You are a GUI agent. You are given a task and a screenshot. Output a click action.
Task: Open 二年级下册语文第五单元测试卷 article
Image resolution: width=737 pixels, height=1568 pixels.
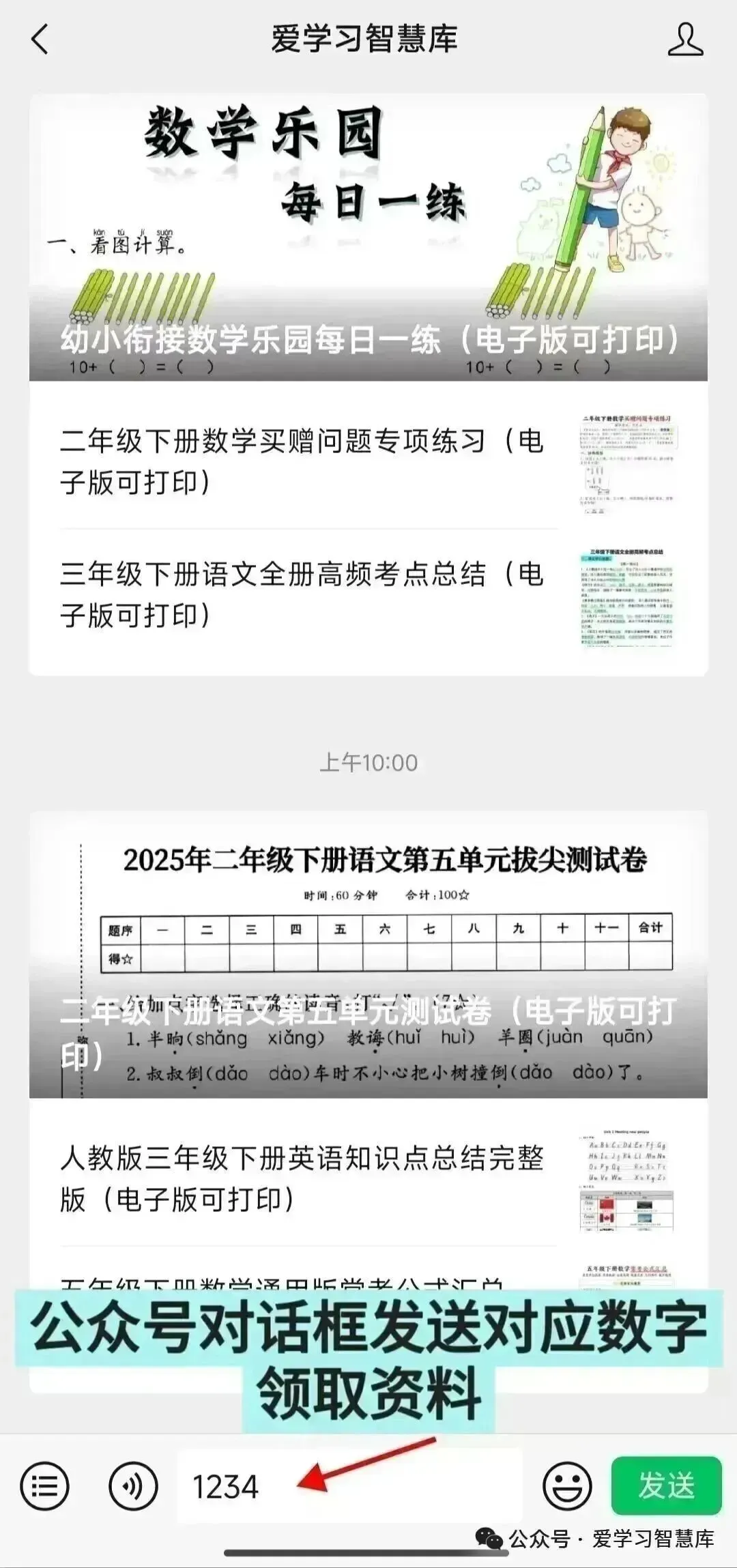pos(369,954)
